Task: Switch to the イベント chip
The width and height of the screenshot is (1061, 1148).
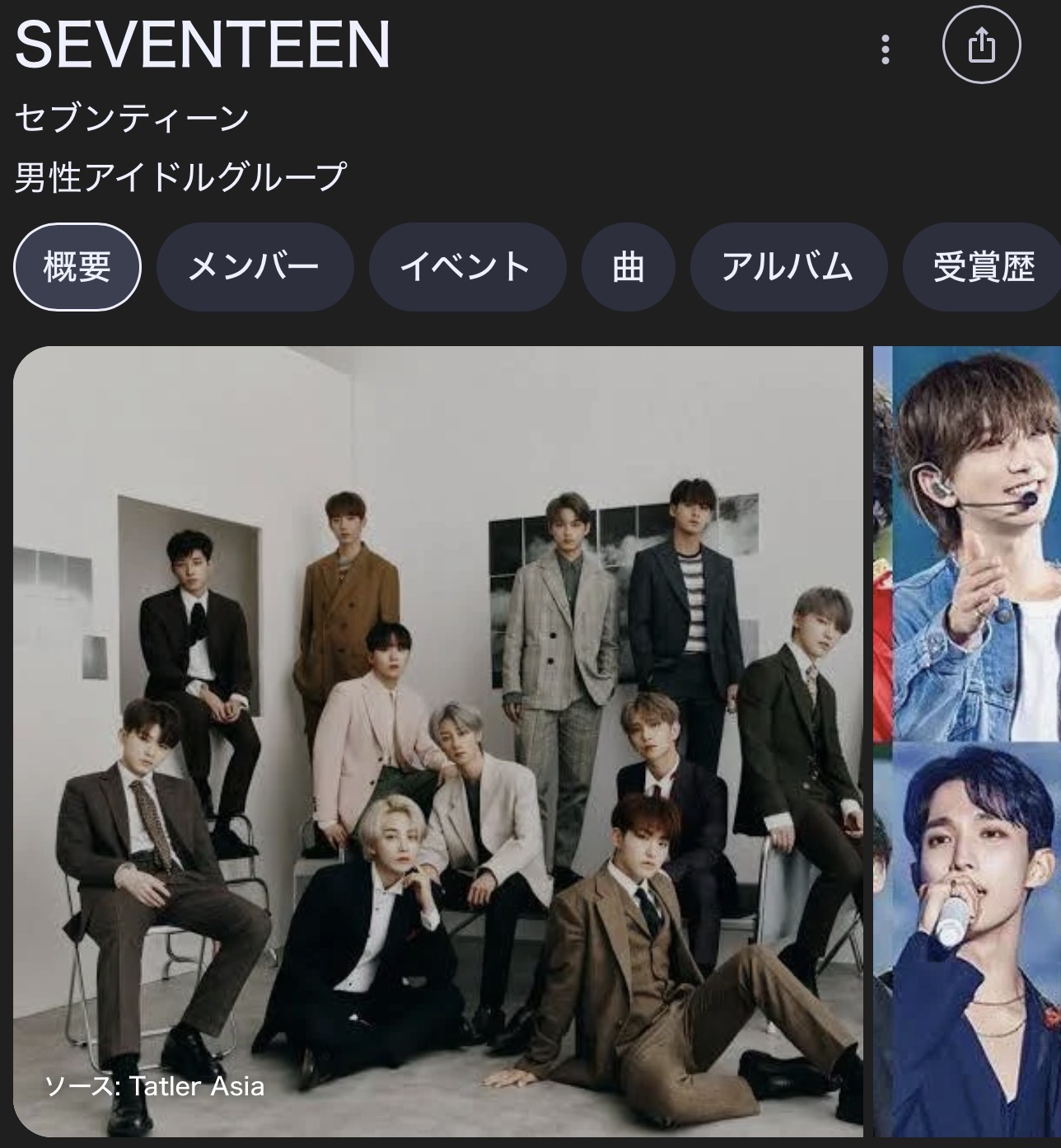Action: (467, 267)
